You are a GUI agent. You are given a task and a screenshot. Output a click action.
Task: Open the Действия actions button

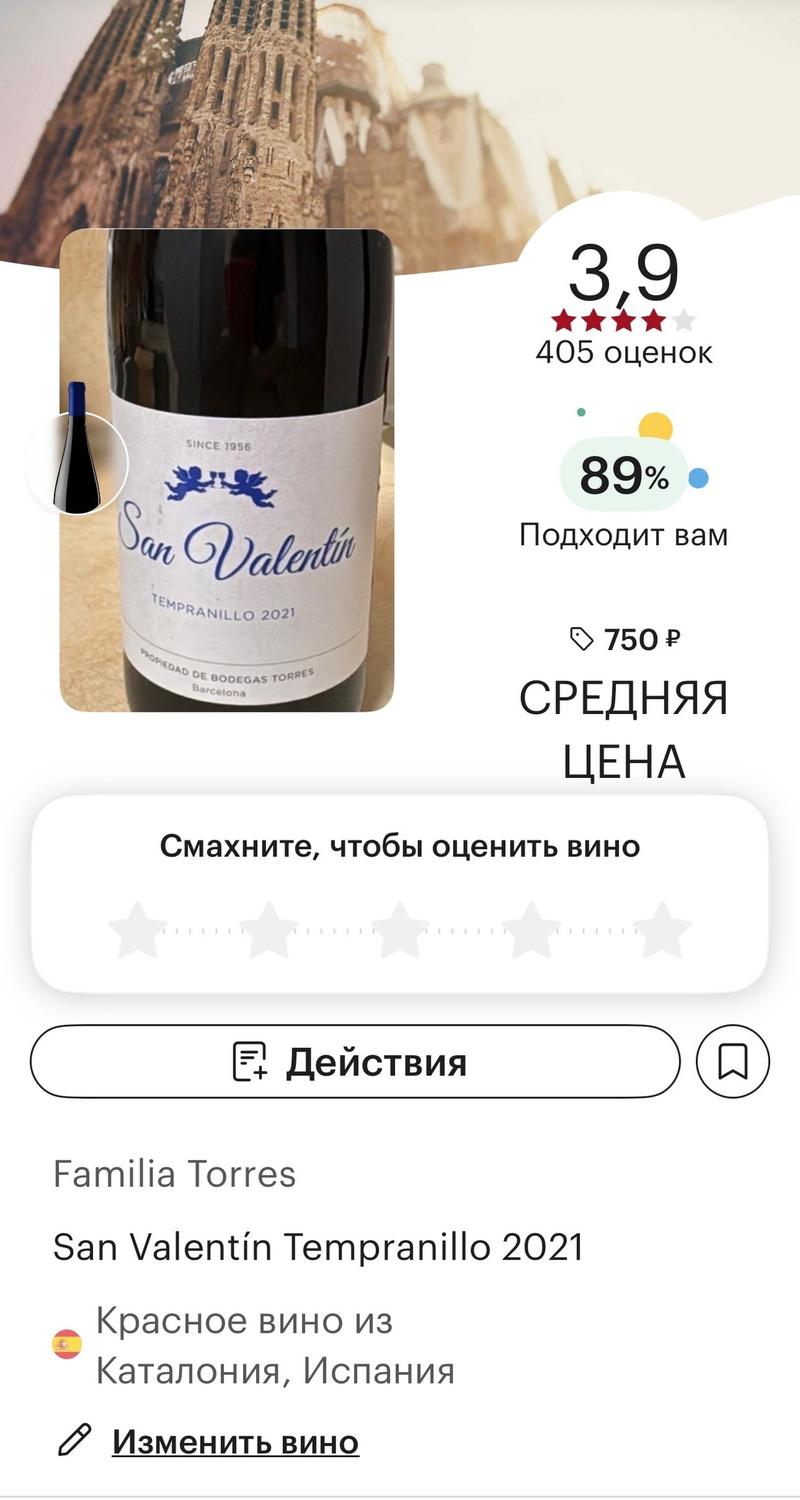pyautogui.click(x=355, y=1062)
